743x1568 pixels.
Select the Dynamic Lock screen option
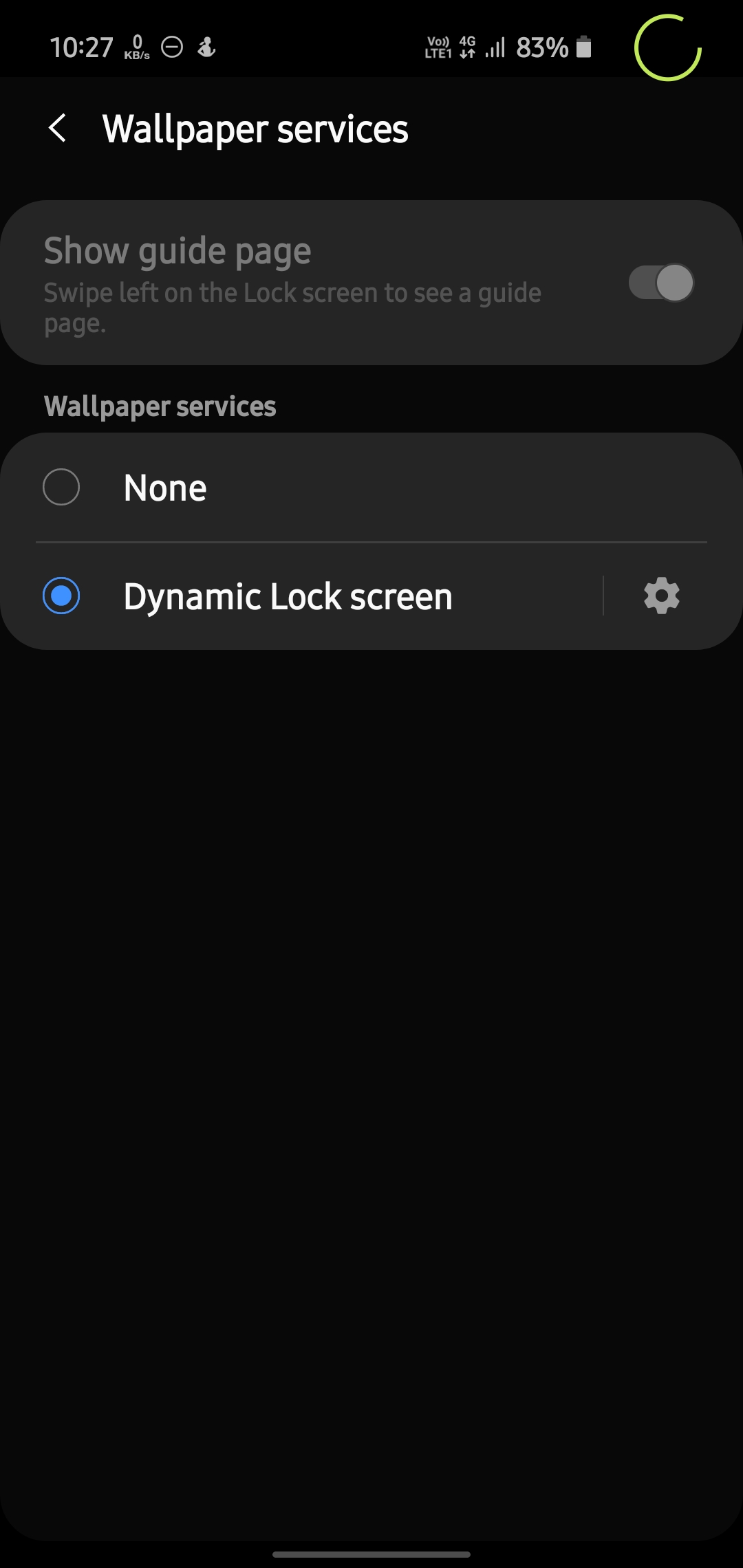[x=62, y=596]
